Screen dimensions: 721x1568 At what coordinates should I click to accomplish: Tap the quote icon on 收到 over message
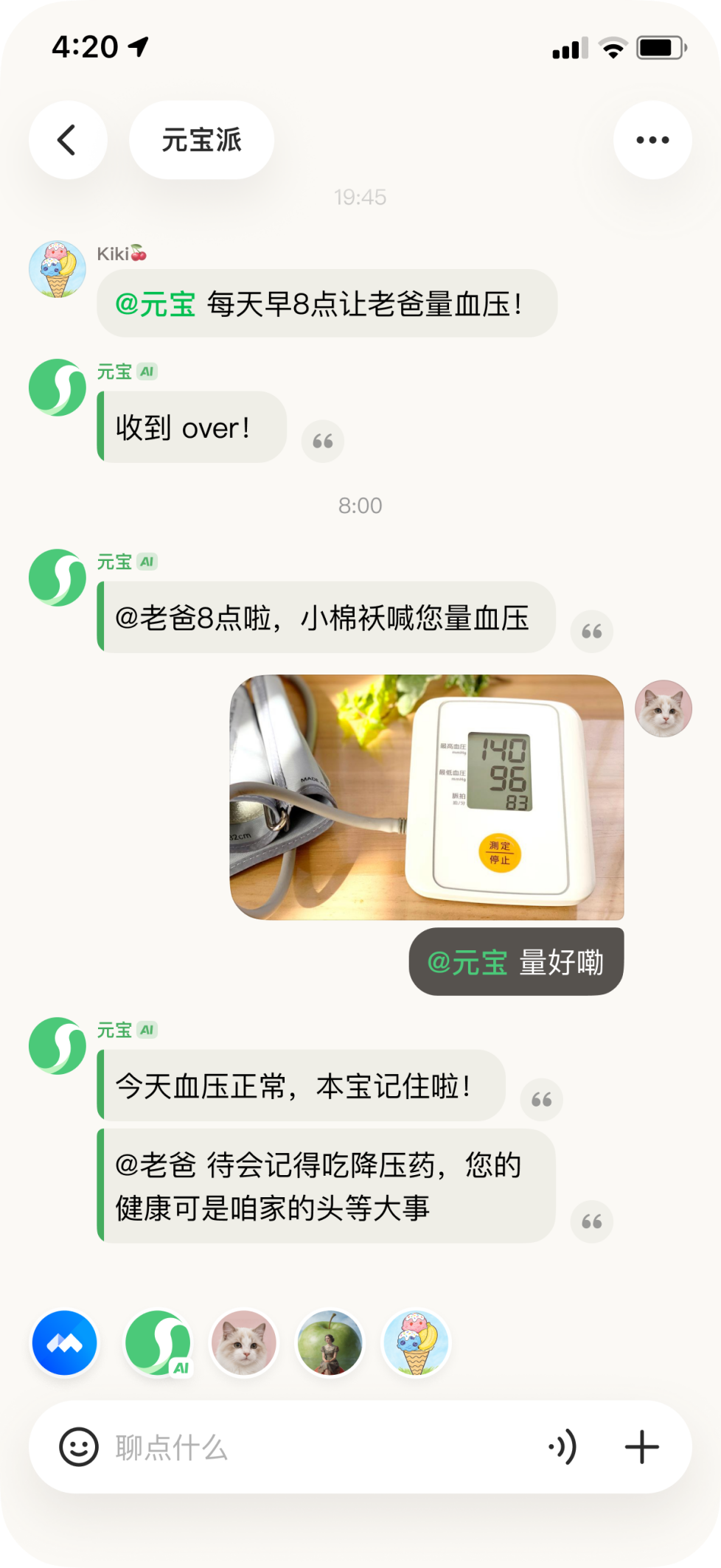322,440
